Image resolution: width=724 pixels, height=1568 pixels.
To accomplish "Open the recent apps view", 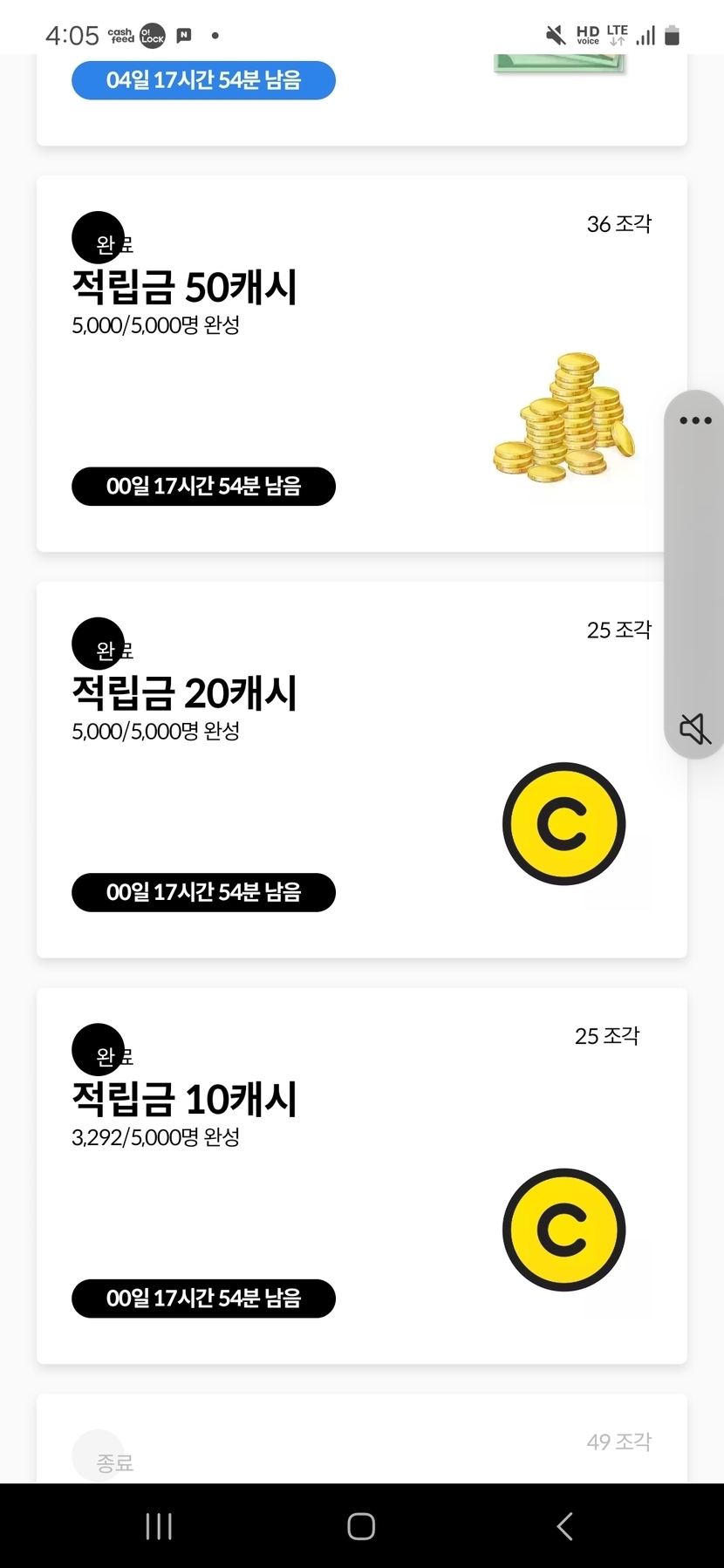I will coord(159,1526).
